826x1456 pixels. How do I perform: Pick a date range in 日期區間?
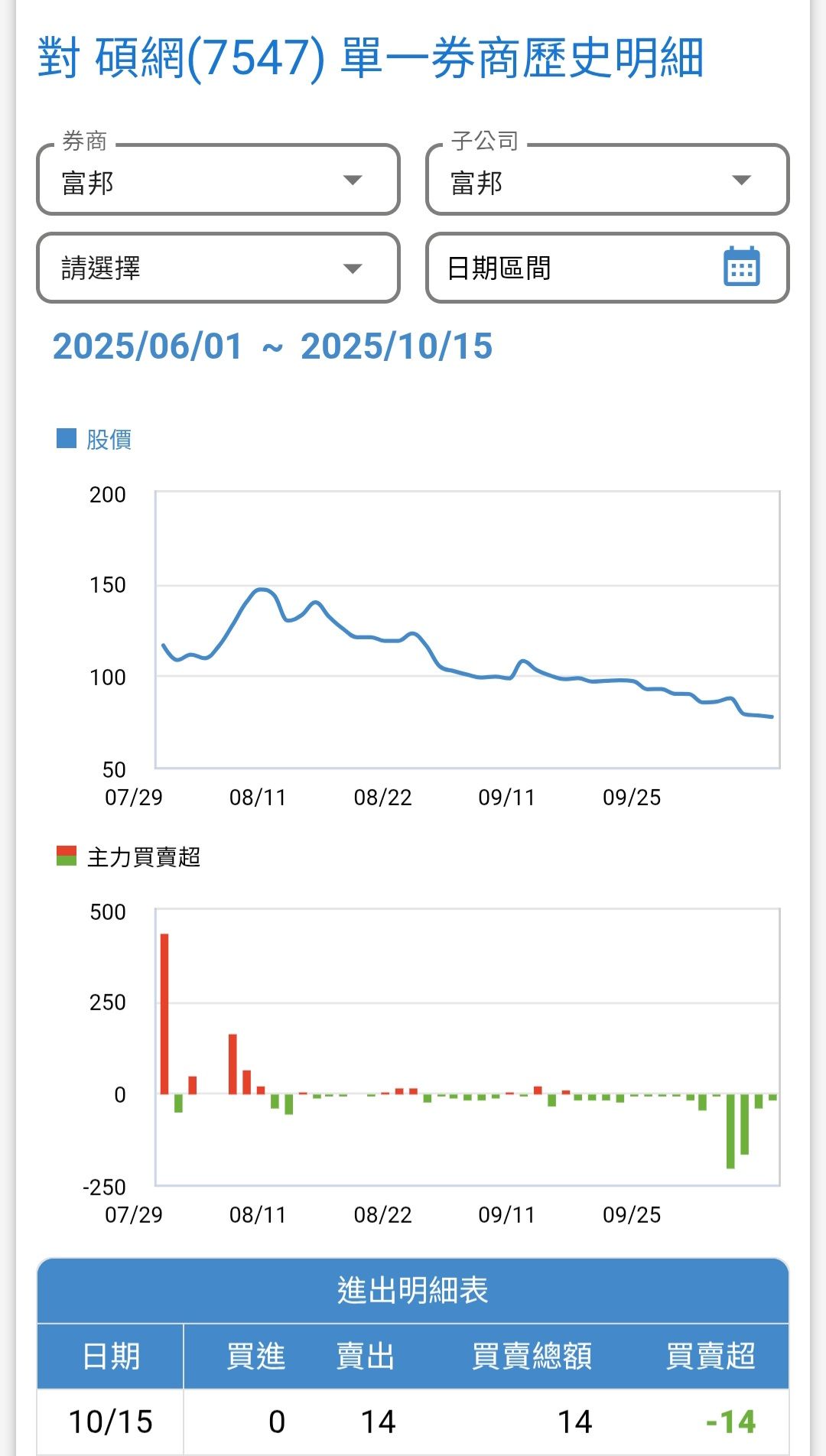tap(606, 268)
